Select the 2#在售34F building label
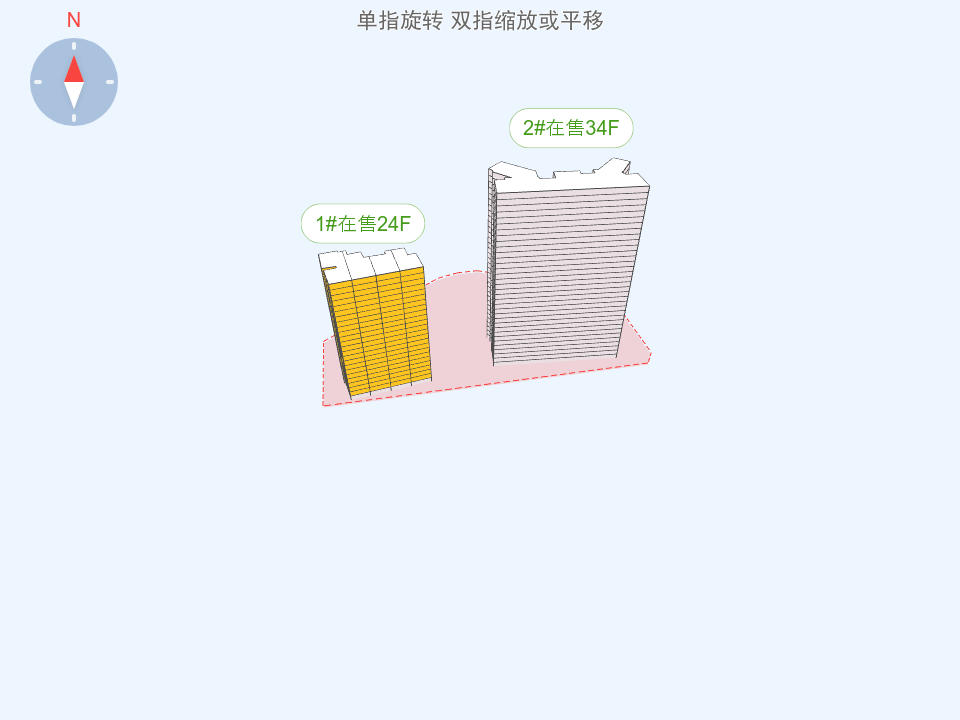Image resolution: width=960 pixels, height=720 pixels. (571, 128)
